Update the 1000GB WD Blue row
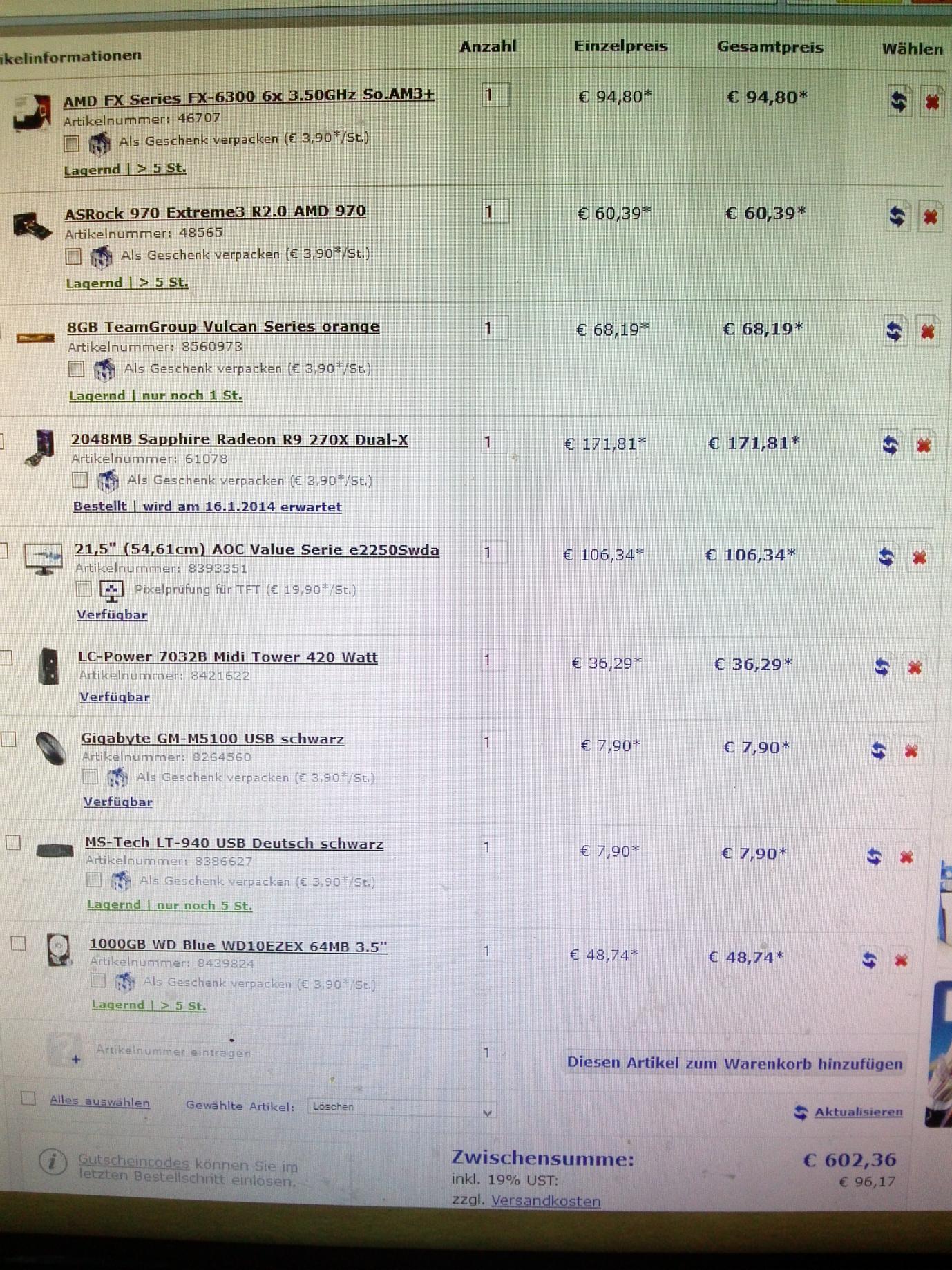 (x=870, y=960)
